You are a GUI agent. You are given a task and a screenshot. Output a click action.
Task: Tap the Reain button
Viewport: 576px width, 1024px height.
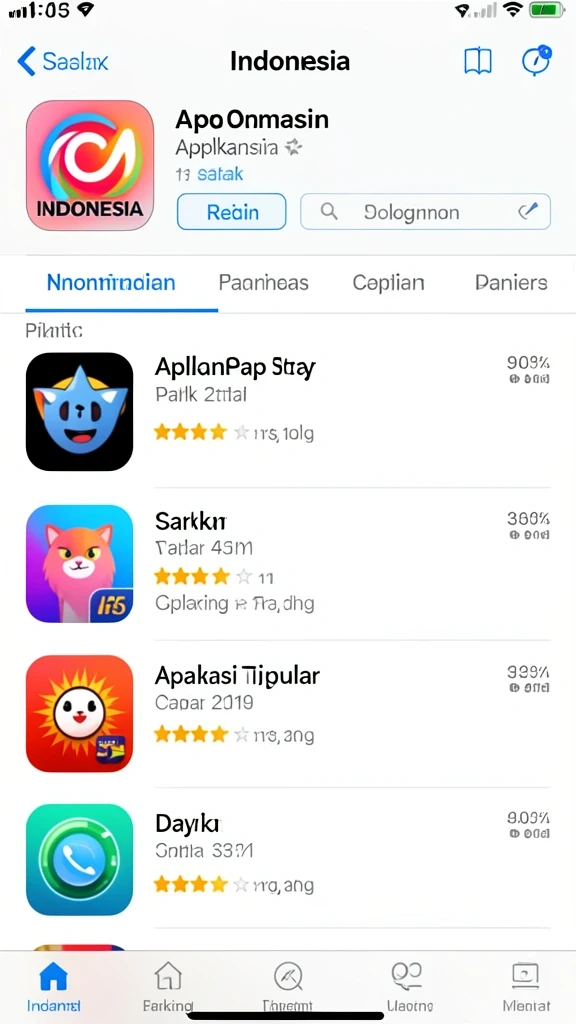tap(232, 212)
